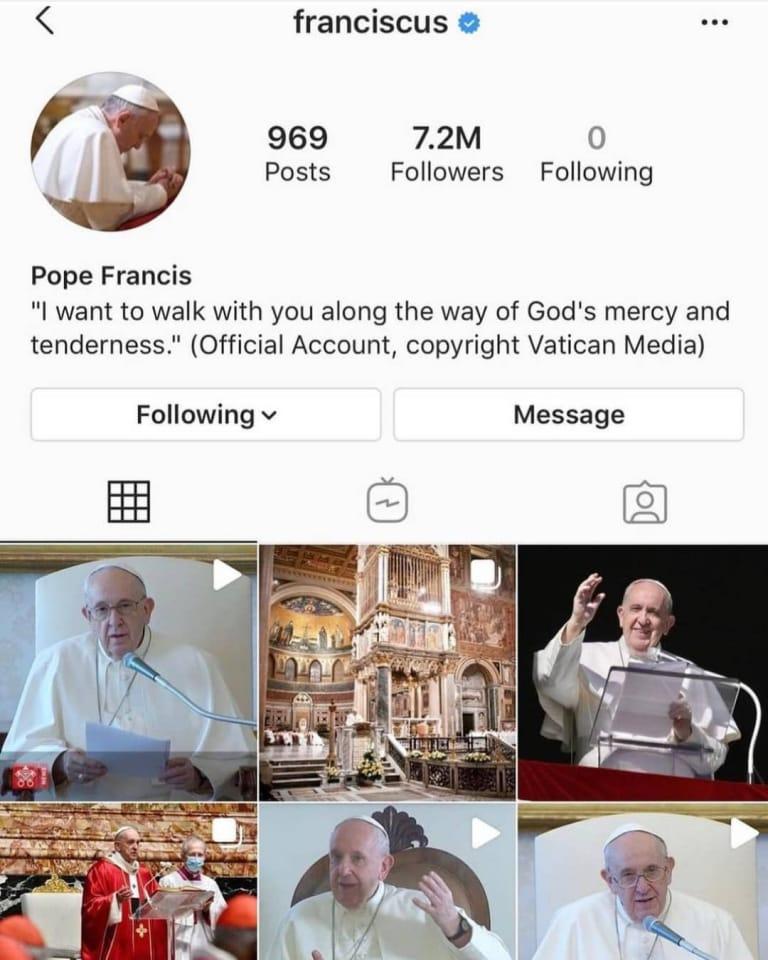The image size is (768, 960).
Task: Switch to the IGTV videos tab
Action: pos(387,501)
